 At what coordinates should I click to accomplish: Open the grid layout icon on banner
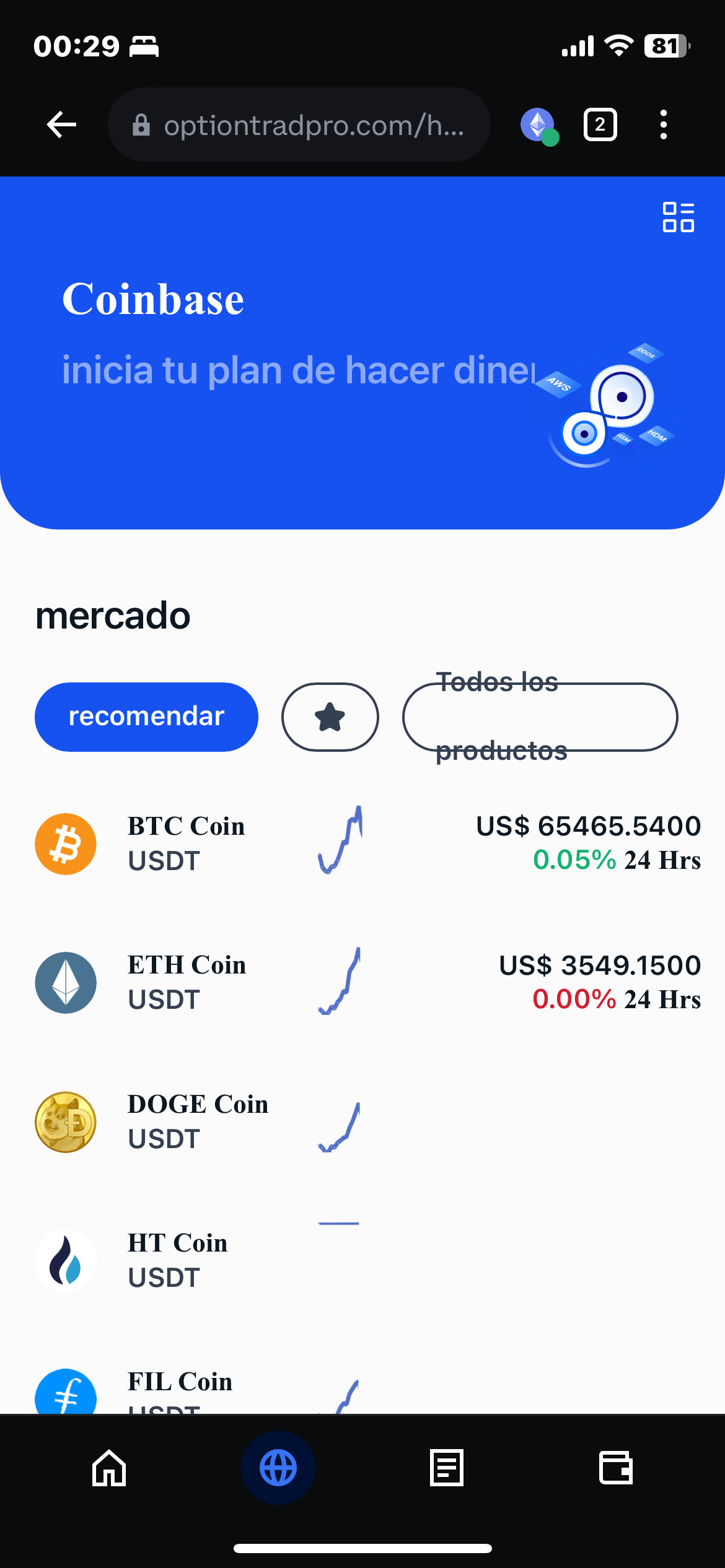pyautogui.click(x=679, y=217)
